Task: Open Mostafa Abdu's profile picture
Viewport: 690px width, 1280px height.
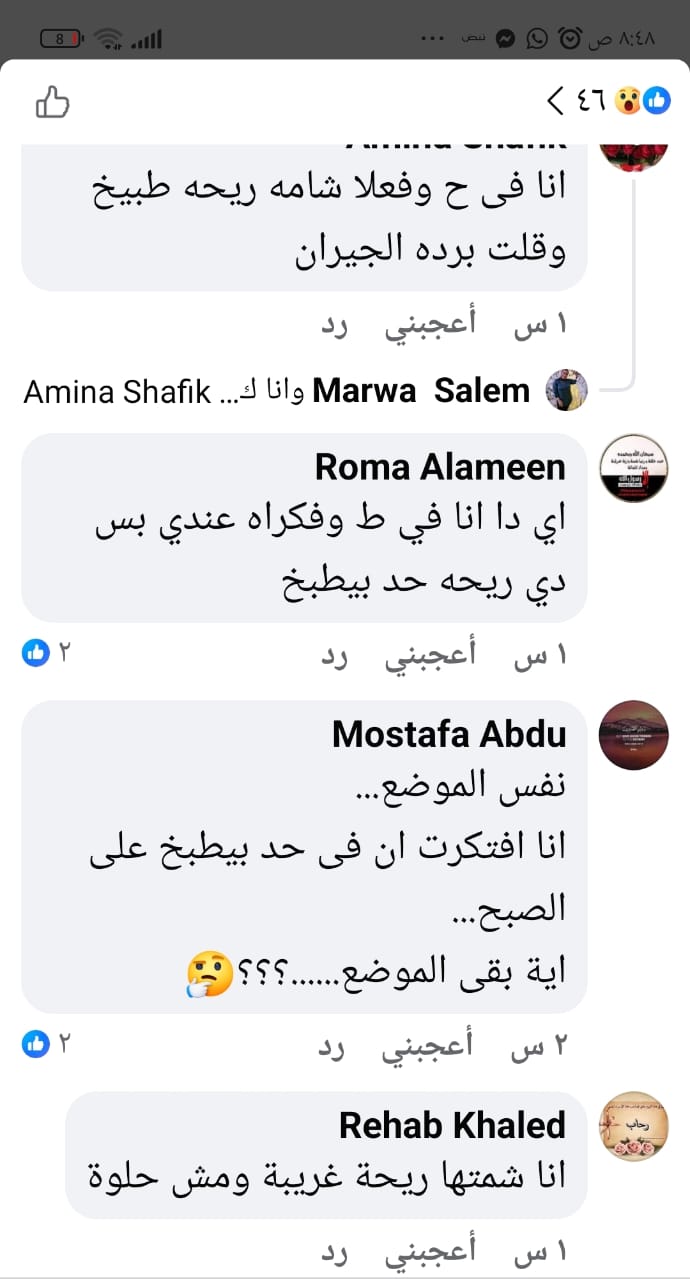Action: 633,735
